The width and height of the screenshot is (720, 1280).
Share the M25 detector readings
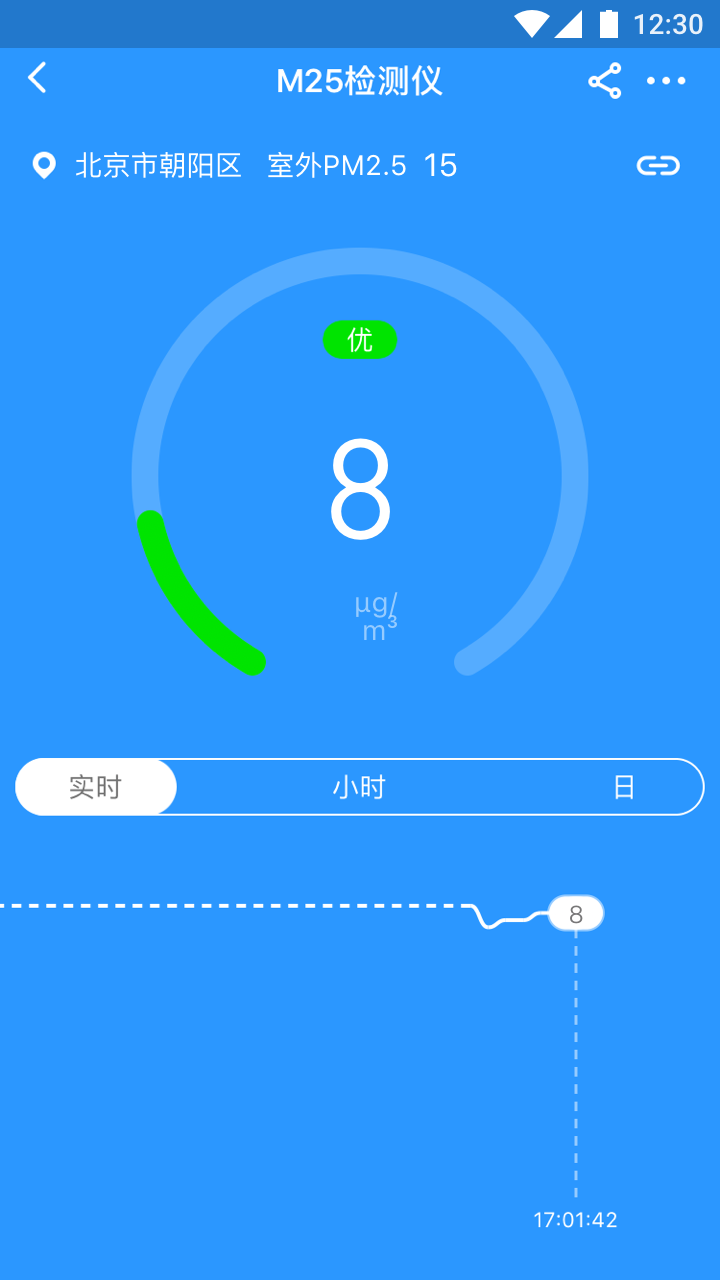604,81
